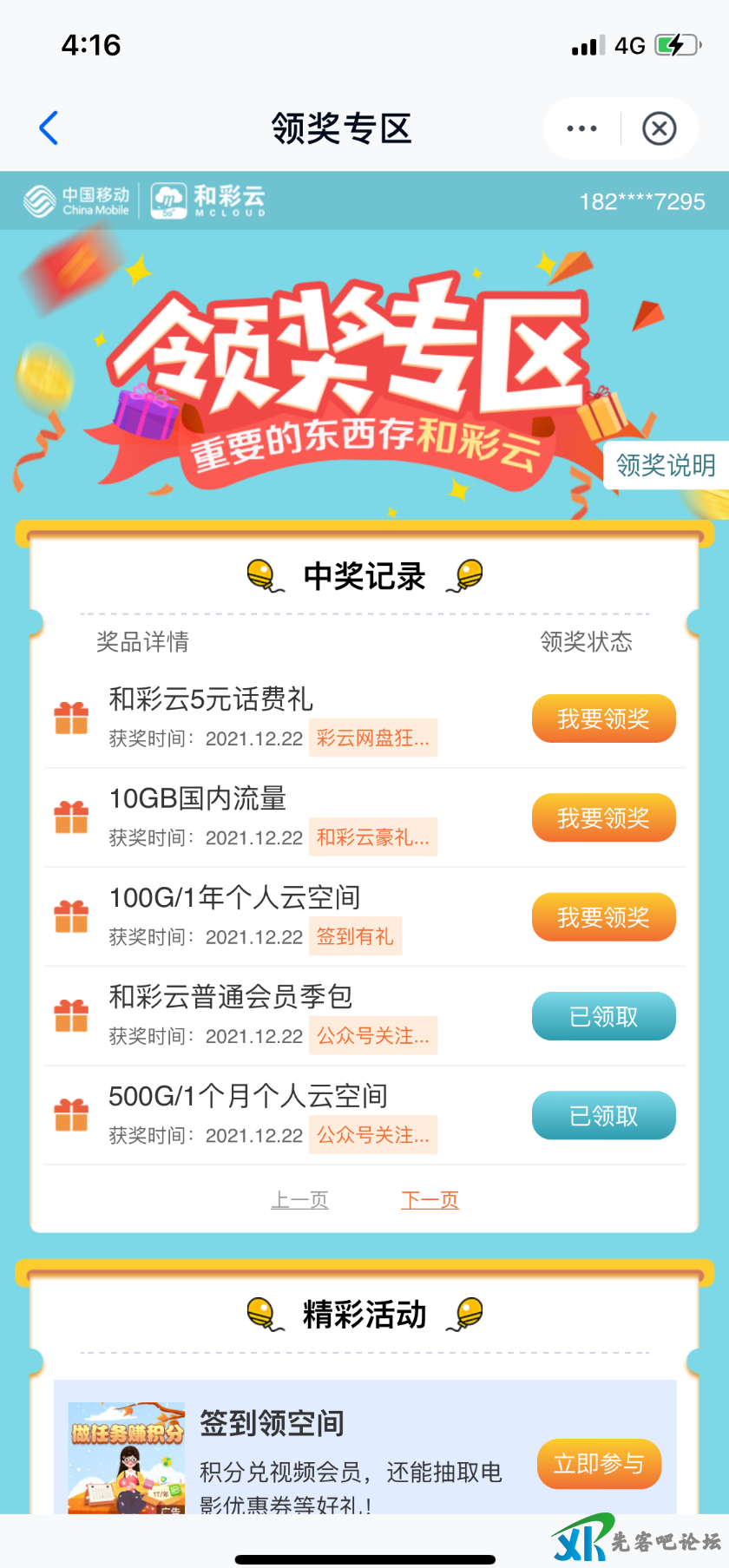The width and height of the screenshot is (729, 1568).
Task: Open the three-dot more options menu
Action: point(581,128)
